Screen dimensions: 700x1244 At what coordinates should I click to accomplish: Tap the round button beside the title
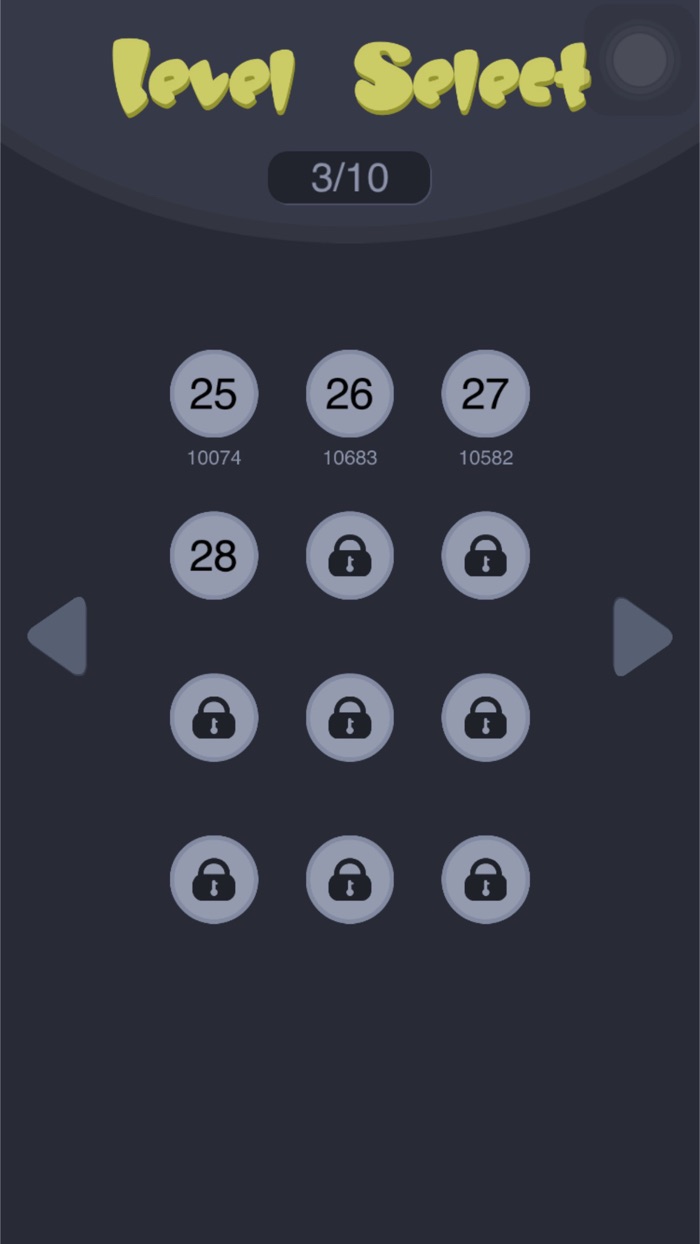tap(639, 61)
